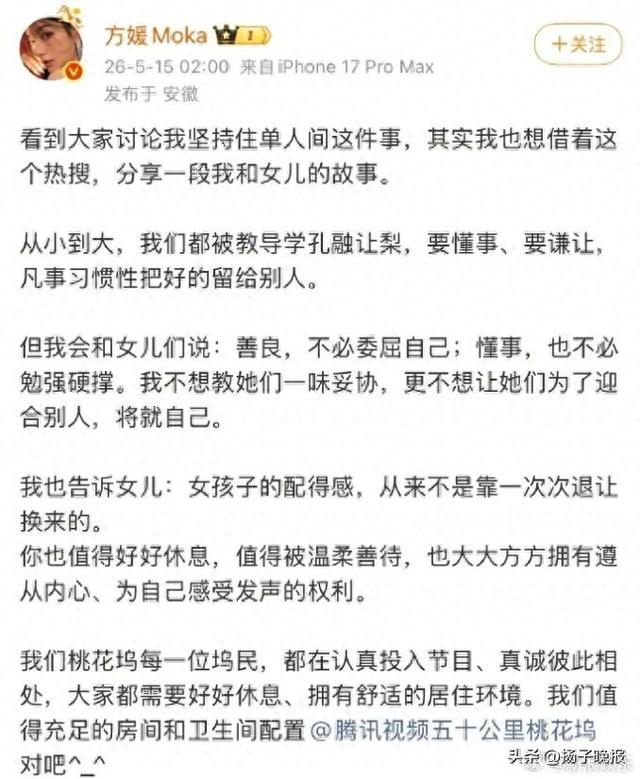This screenshot has width=640, height=779.
Task: Tap the membership crown badge beside the name
Action: click(x=242, y=36)
